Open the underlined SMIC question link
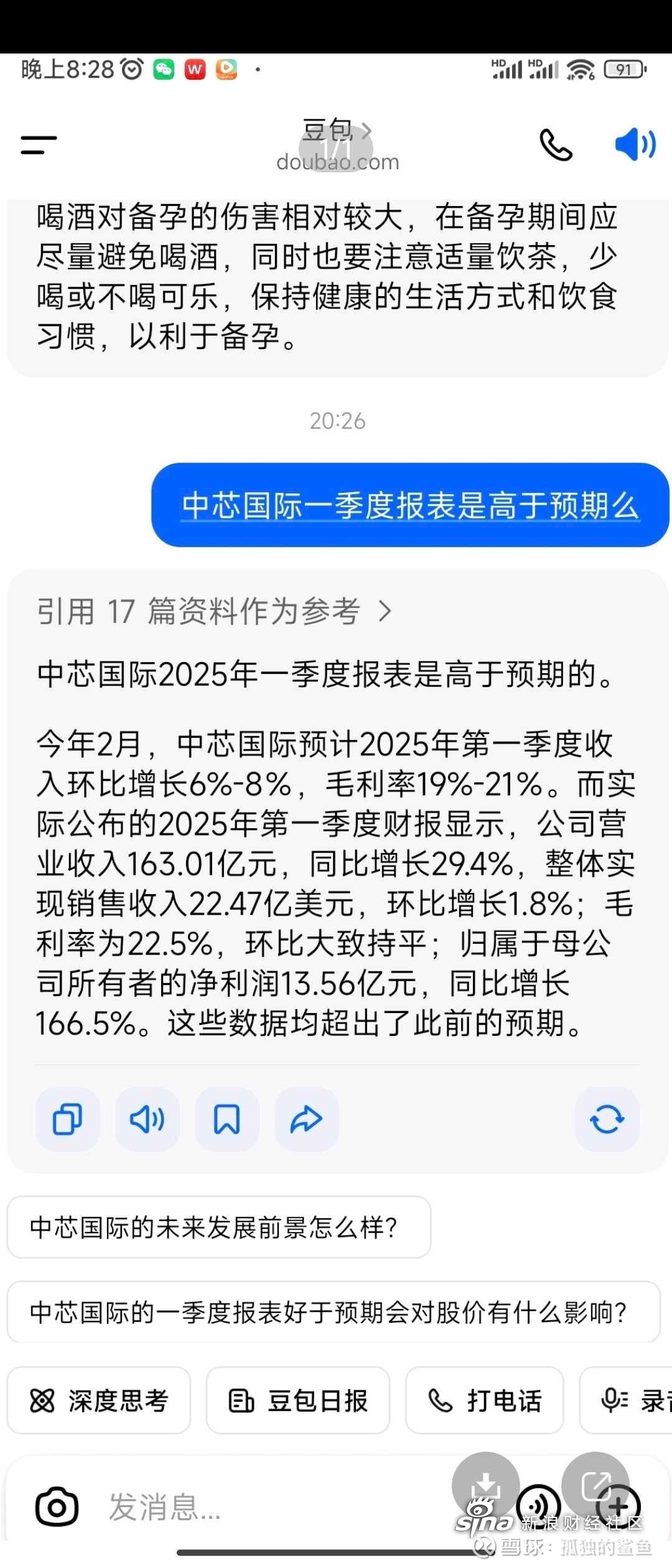Image resolution: width=672 pixels, height=1568 pixels. pyautogui.click(x=410, y=505)
